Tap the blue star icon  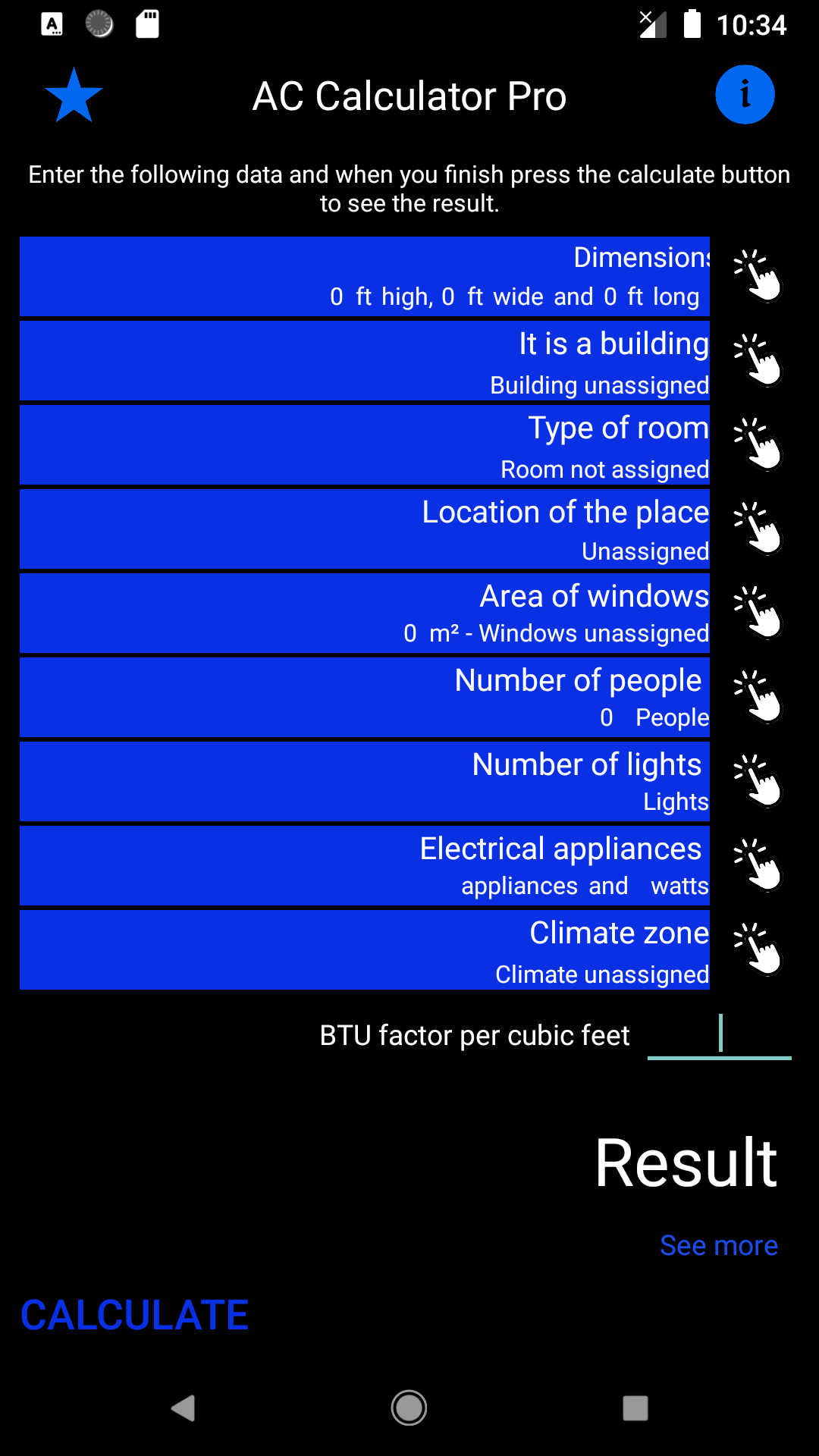pos(74,96)
